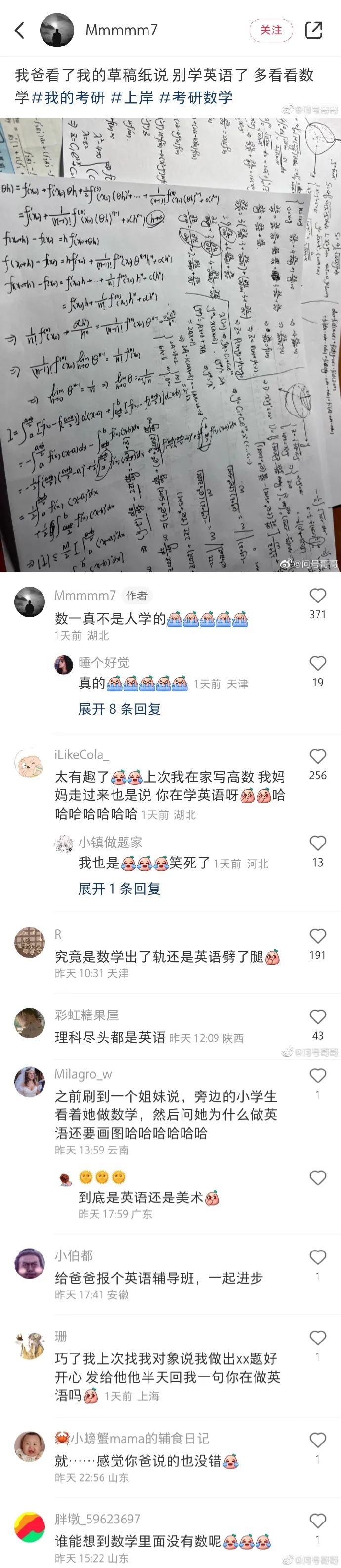The width and height of the screenshot is (341, 1568).
Task: Open the #考研数学 hashtag
Action: click(x=195, y=97)
